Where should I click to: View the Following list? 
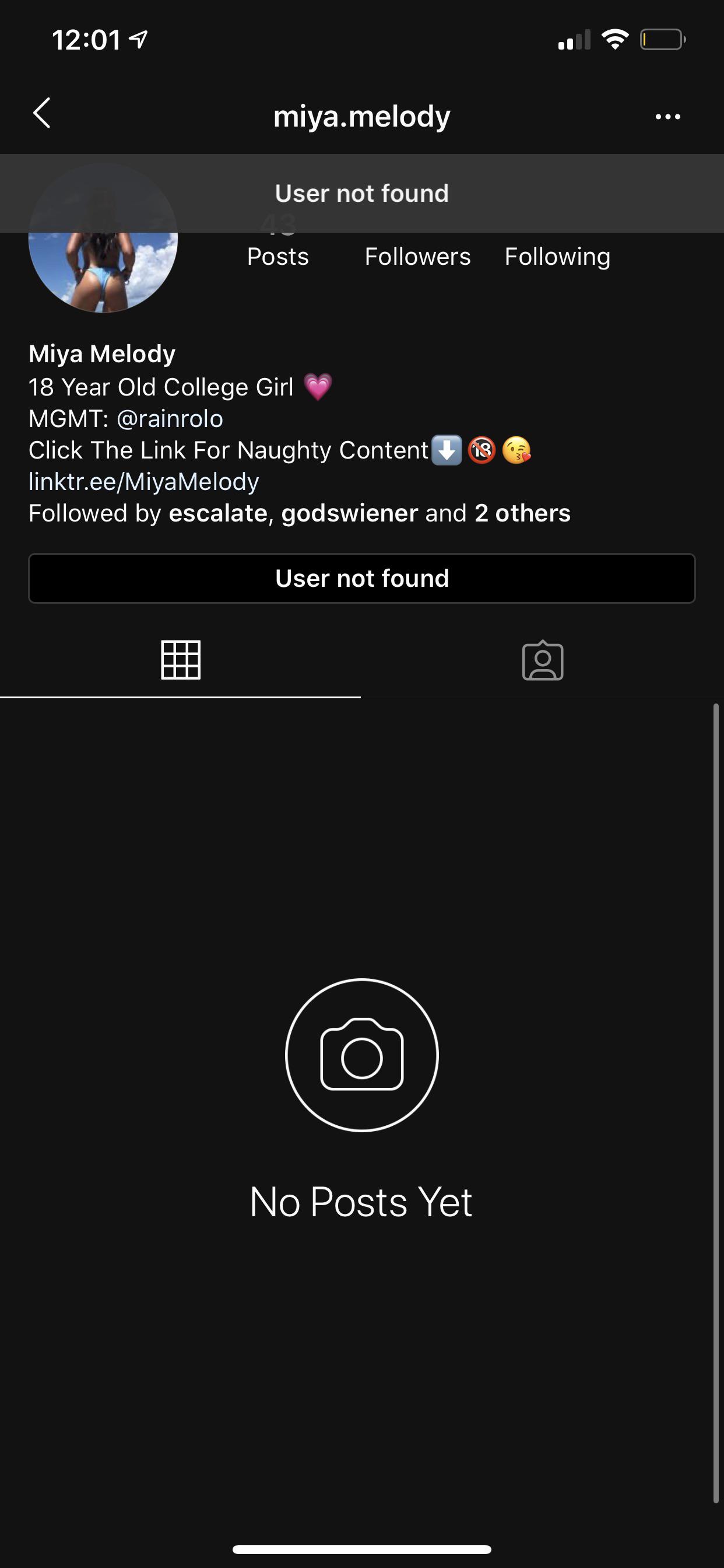pyautogui.click(x=557, y=256)
